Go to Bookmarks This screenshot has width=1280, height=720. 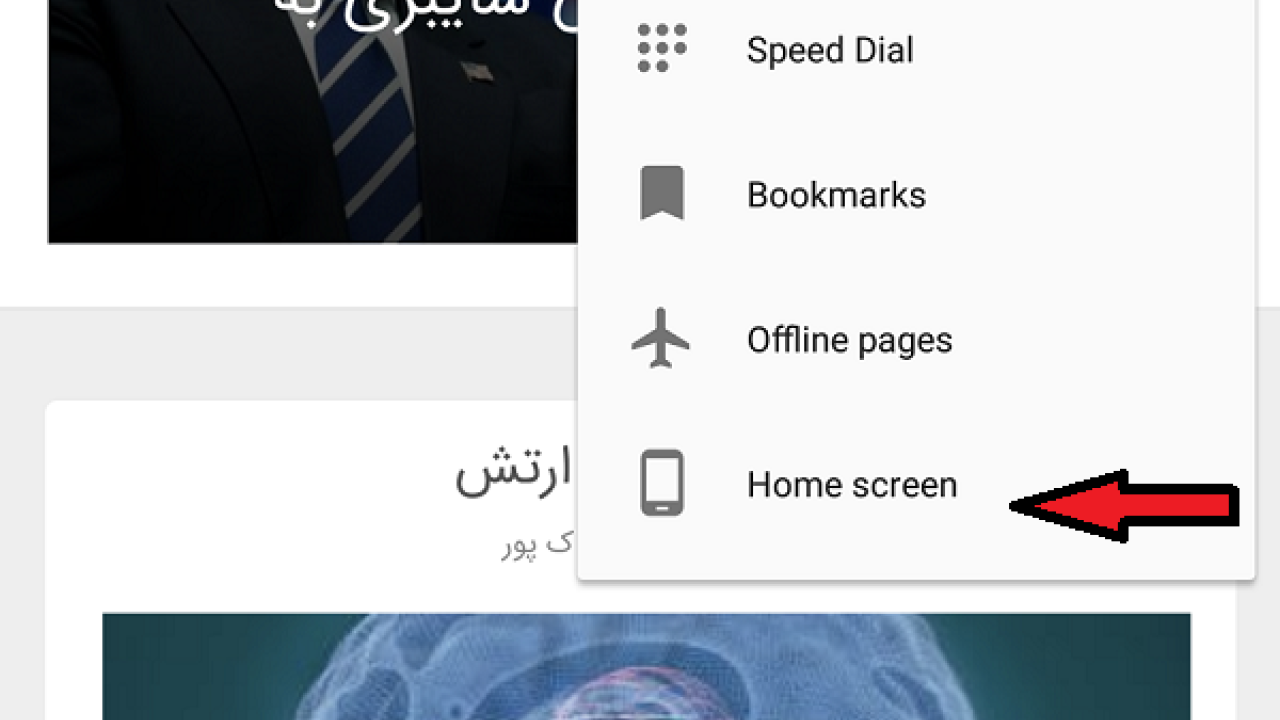(x=836, y=195)
